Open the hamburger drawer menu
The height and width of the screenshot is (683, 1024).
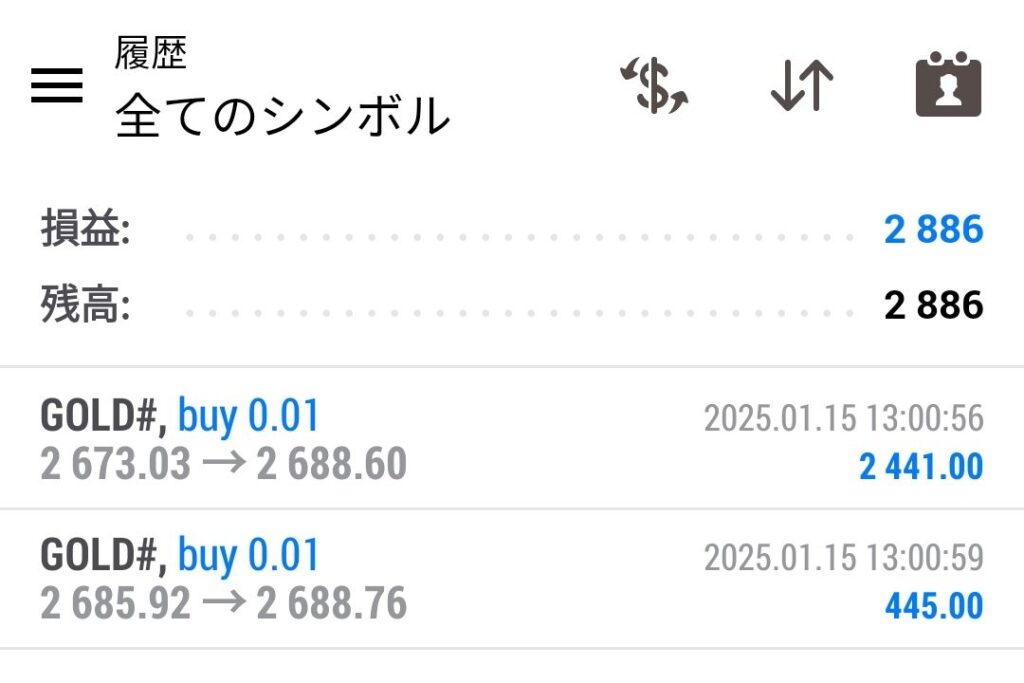click(57, 88)
